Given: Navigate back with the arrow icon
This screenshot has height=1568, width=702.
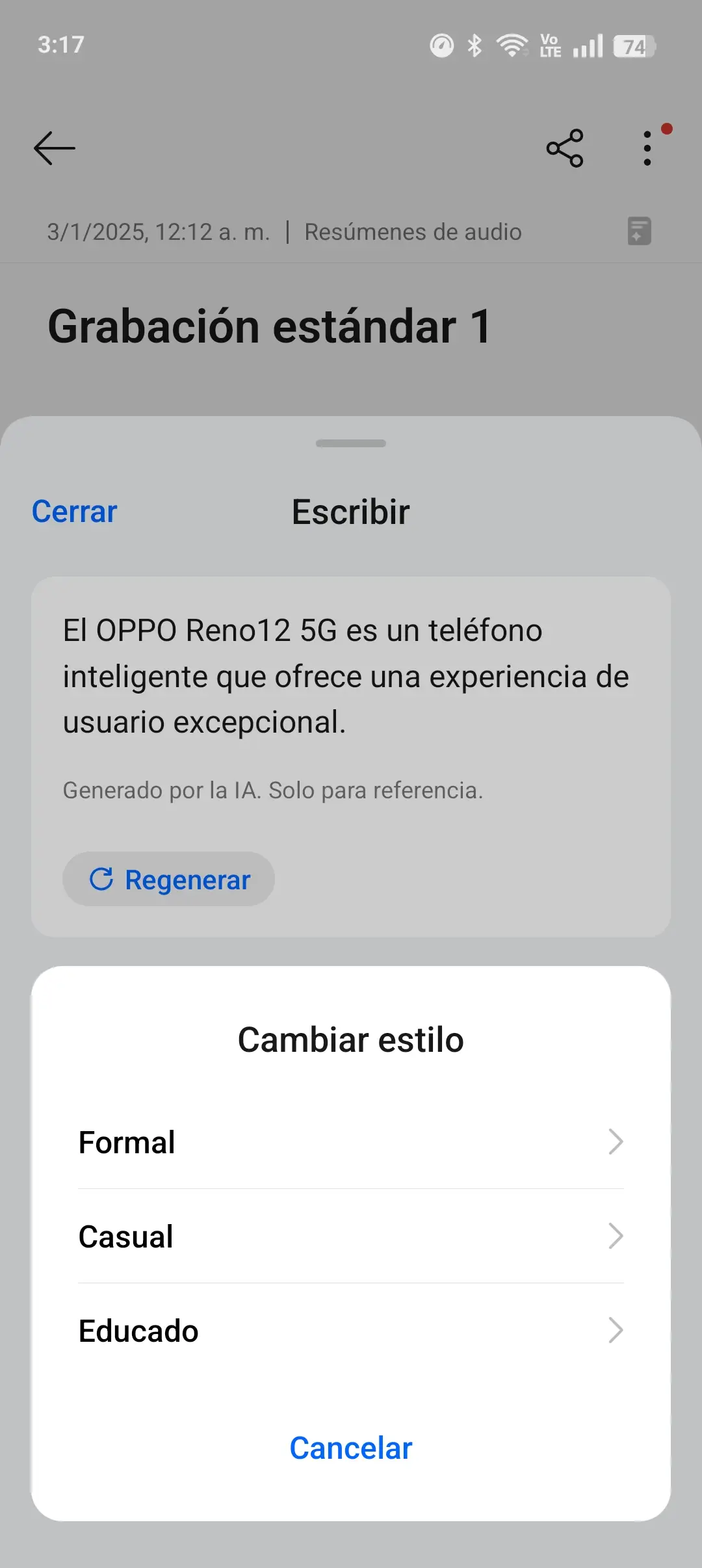Looking at the screenshot, I should pyautogui.click(x=54, y=148).
